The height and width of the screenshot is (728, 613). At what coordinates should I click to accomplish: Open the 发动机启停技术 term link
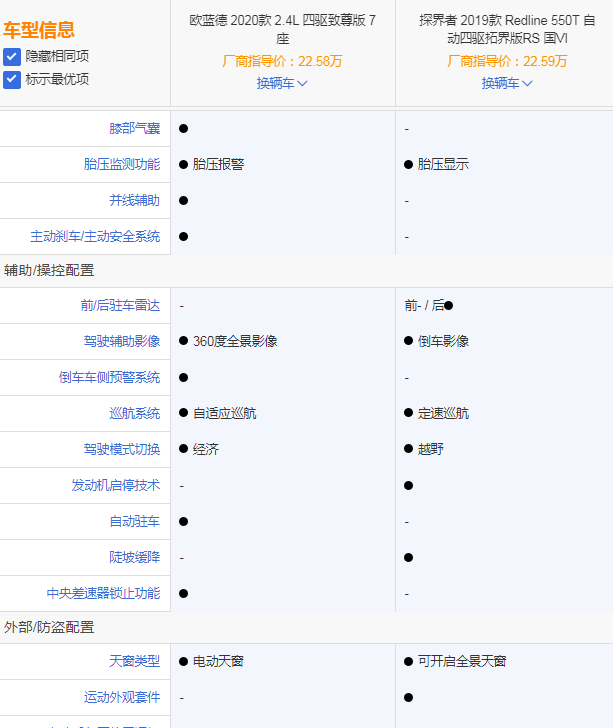[115, 485]
